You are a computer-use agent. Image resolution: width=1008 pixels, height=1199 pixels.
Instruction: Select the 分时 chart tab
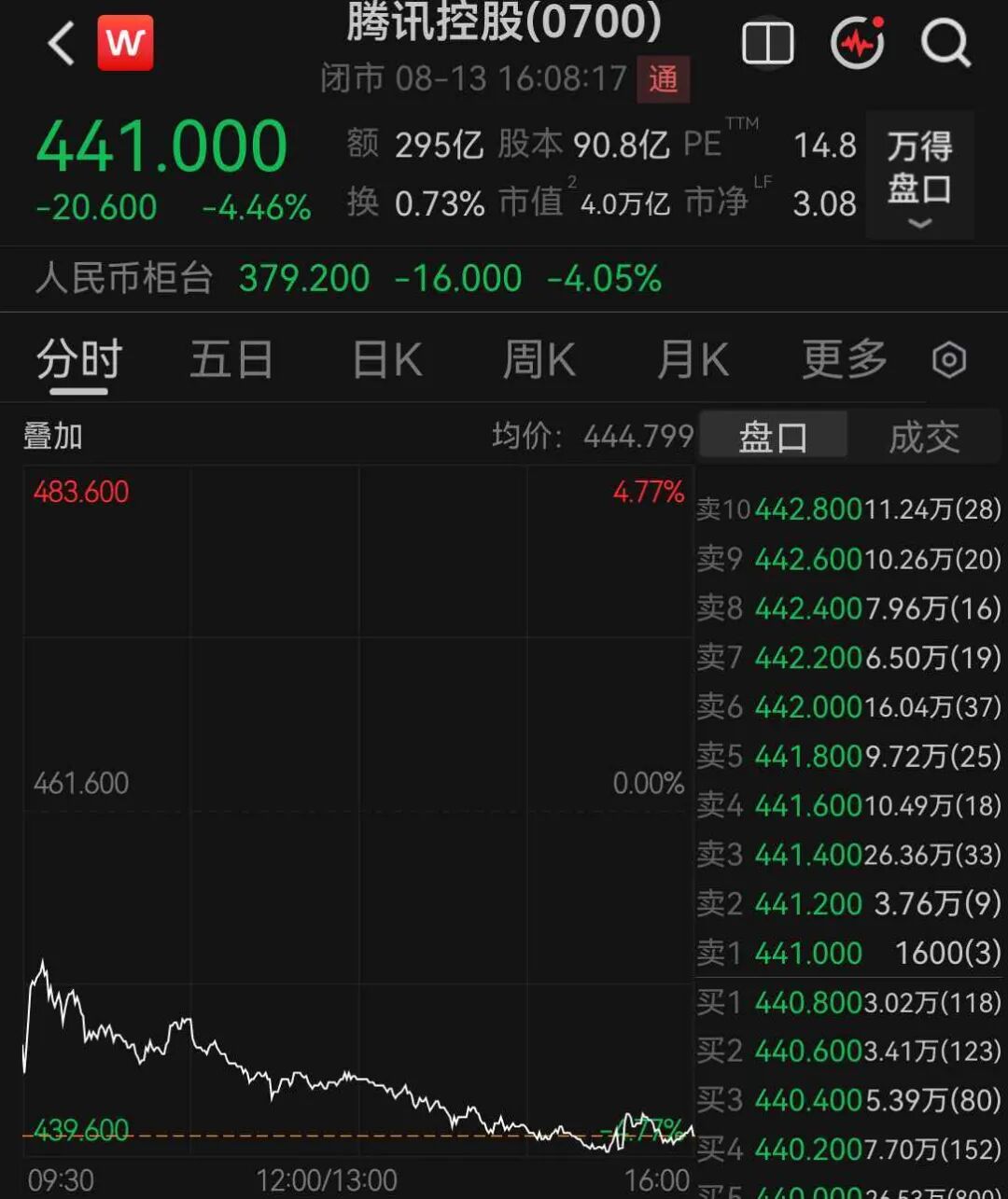(79, 359)
